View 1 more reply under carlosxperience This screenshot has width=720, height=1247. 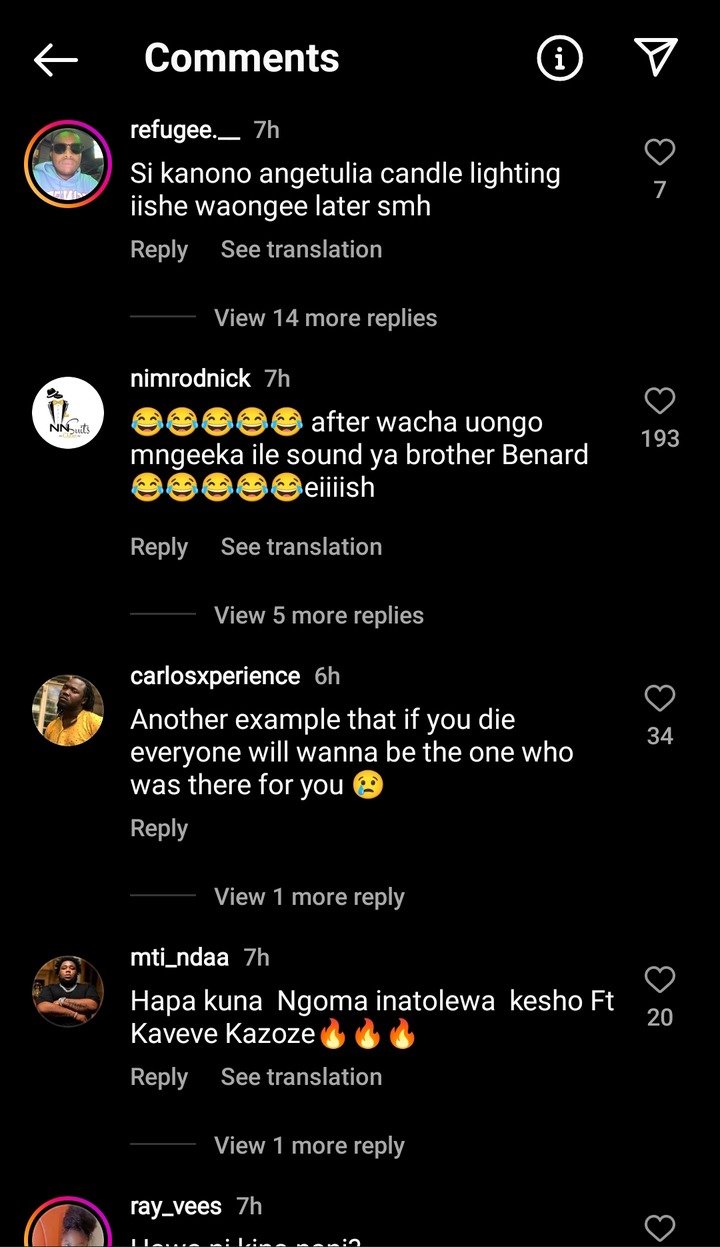pos(309,897)
